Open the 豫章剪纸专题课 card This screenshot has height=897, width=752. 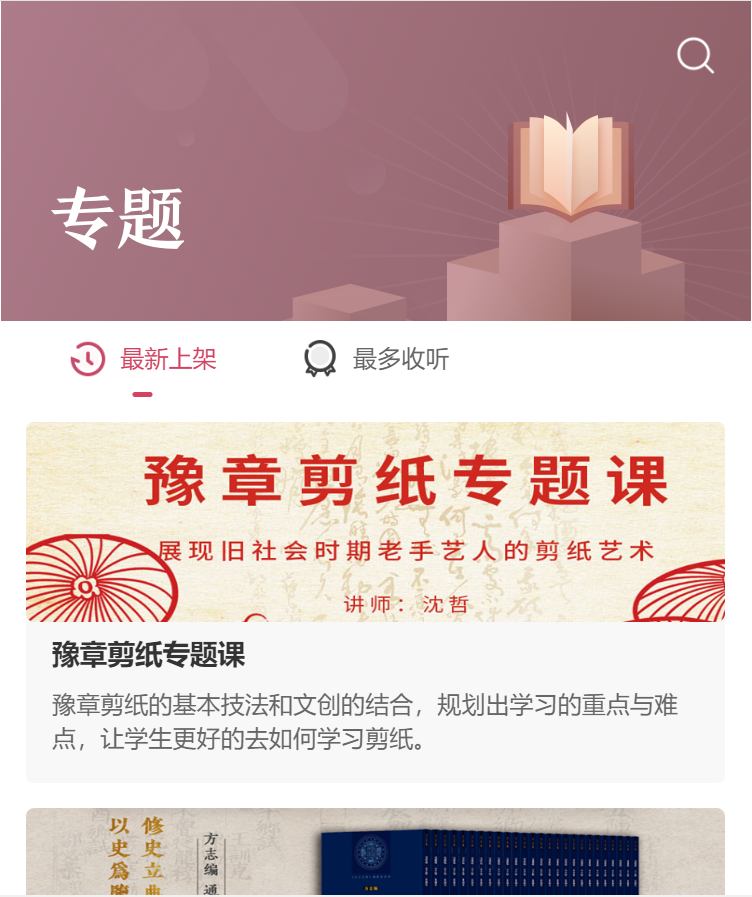coord(375,600)
